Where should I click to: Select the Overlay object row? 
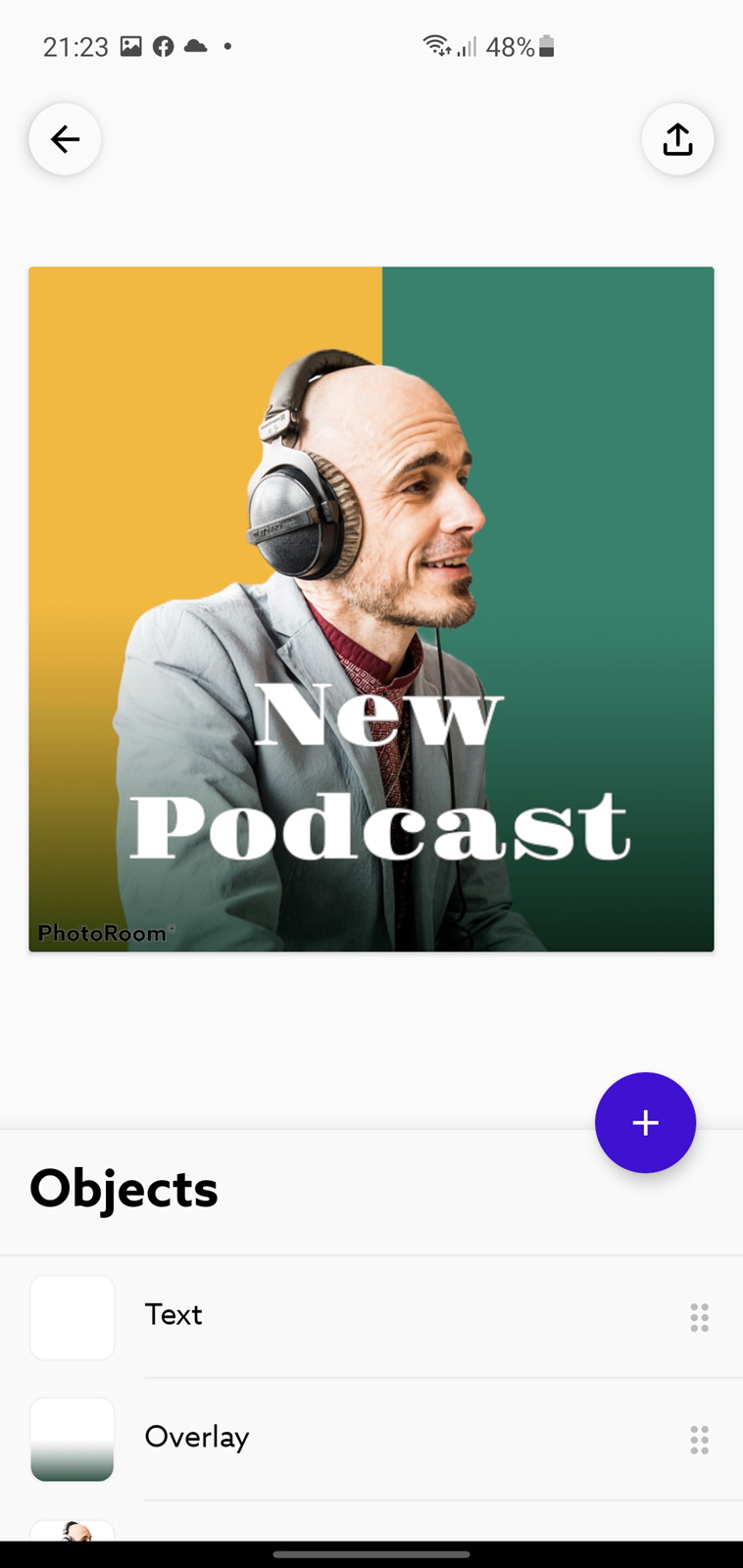371,1439
